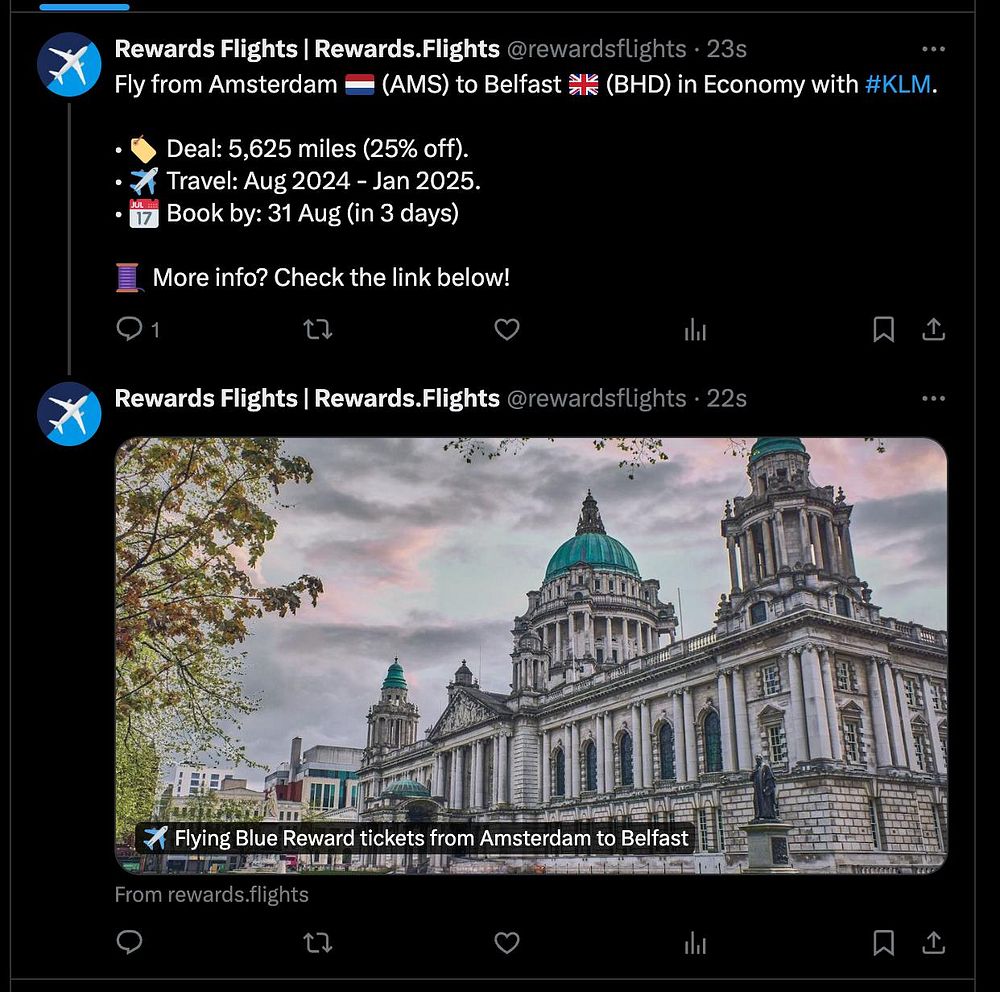The width and height of the screenshot is (1000, 992).
Task: View analytics of the 22s tweet
Action: click(695, 943)
